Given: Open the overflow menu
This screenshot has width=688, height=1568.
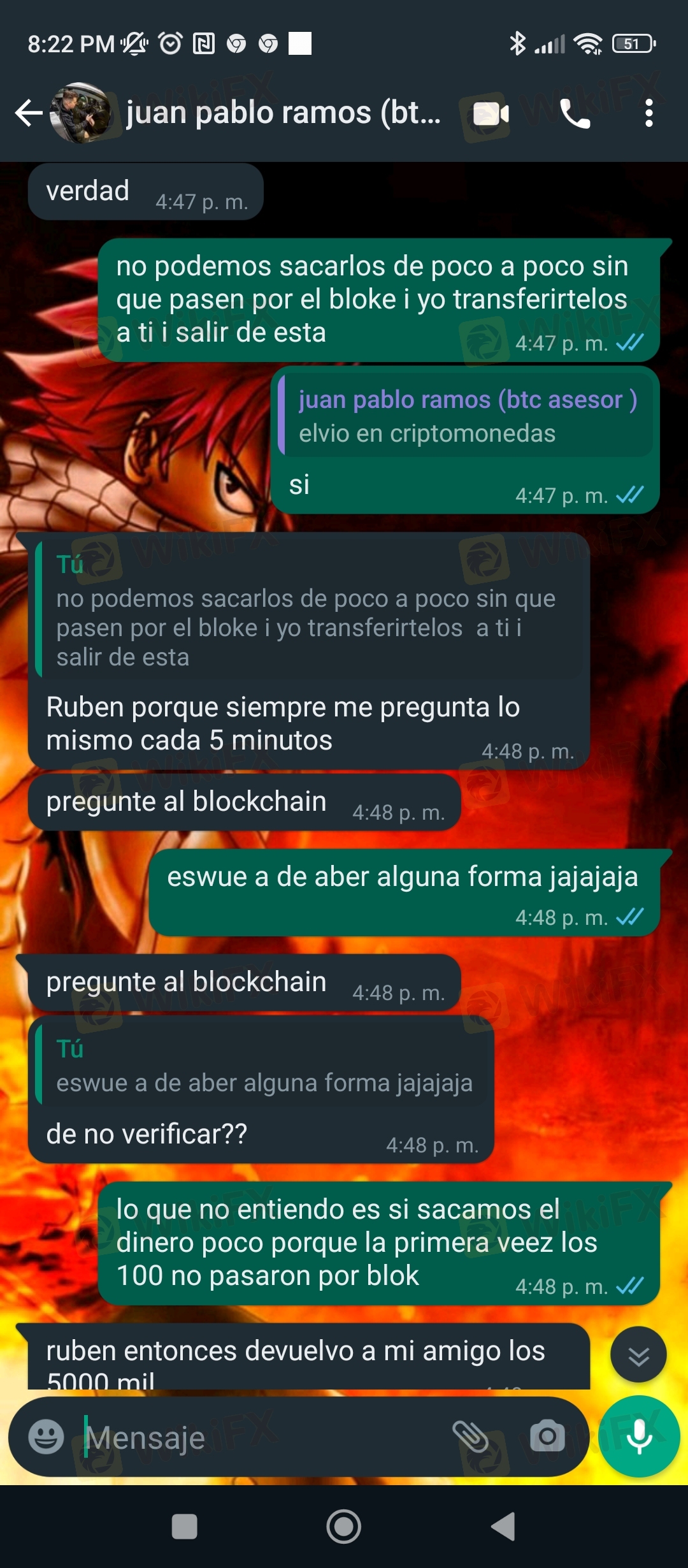Looking at the screenshot, I should click(649, 113).
